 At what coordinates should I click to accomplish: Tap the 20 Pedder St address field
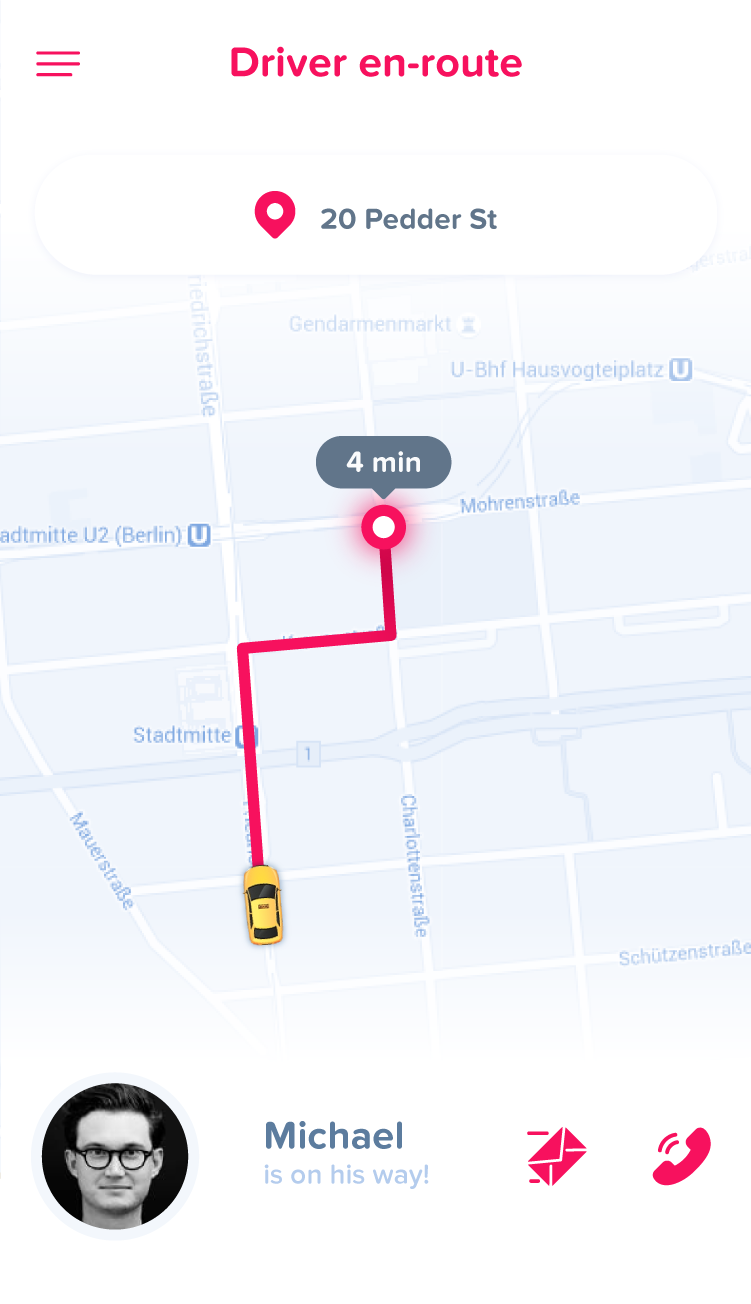(x=376, y=216)
